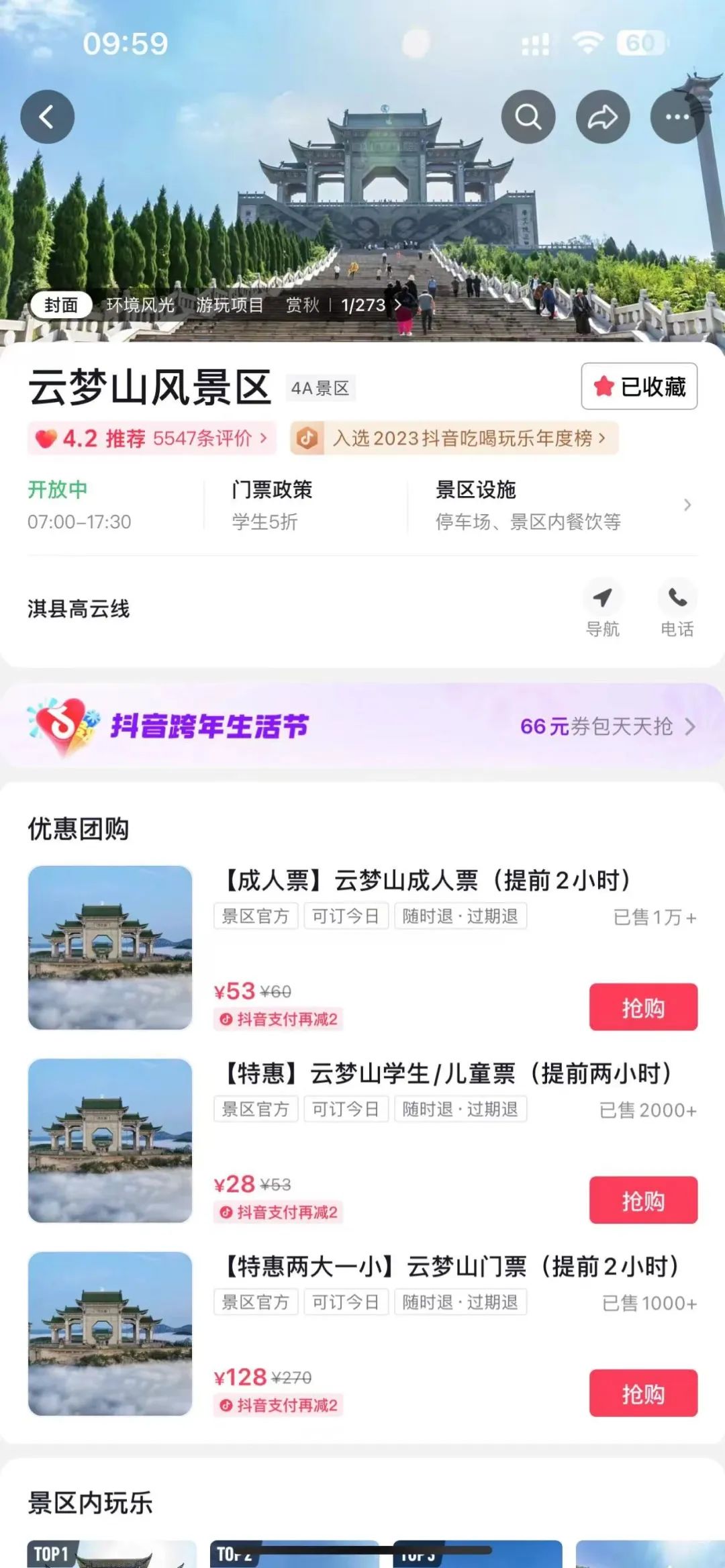The height and width of the screenshot is (1568, 725).
Task: Tap the 已收藏 favorite button
Action: tap(639, 387)
